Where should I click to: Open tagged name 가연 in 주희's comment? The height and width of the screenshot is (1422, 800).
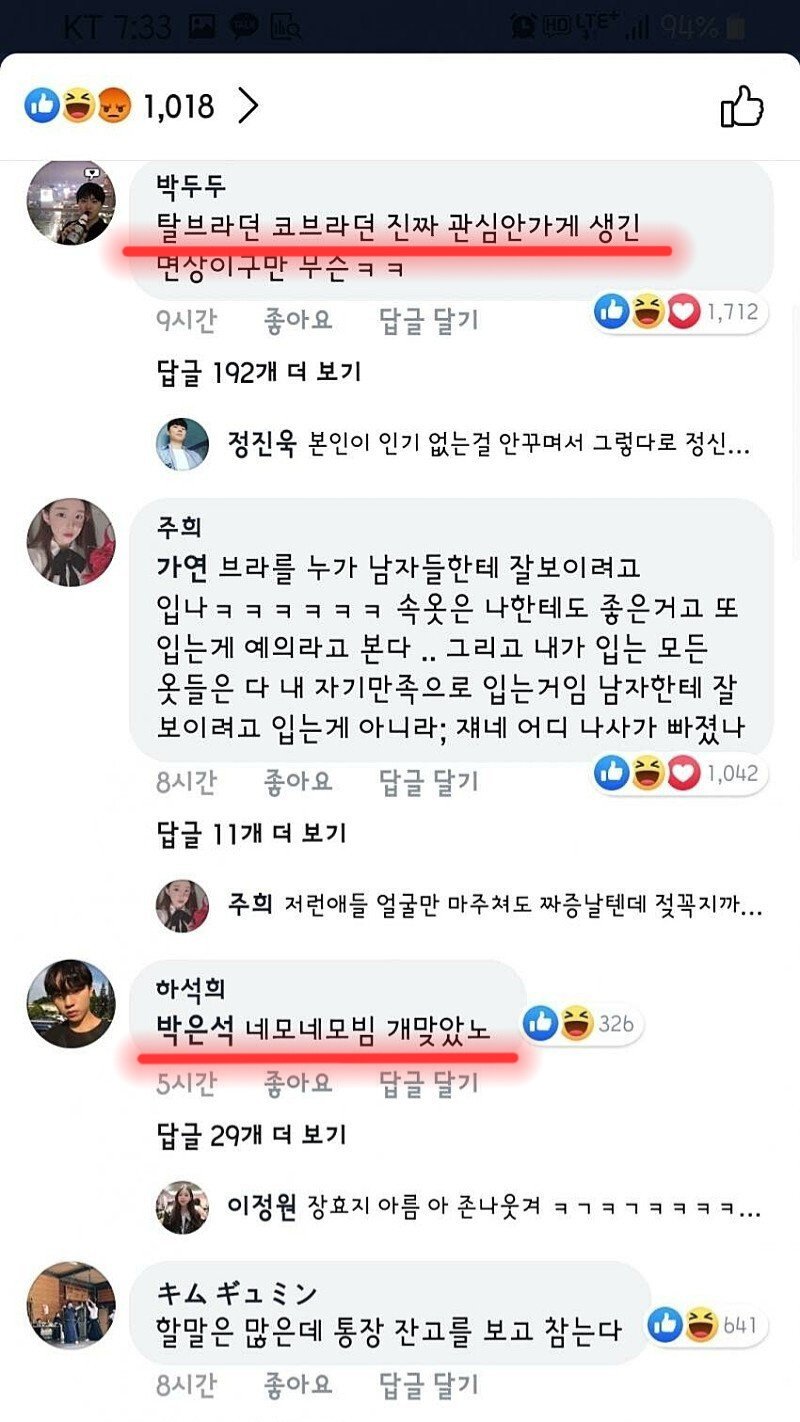[x=181, y=567]
